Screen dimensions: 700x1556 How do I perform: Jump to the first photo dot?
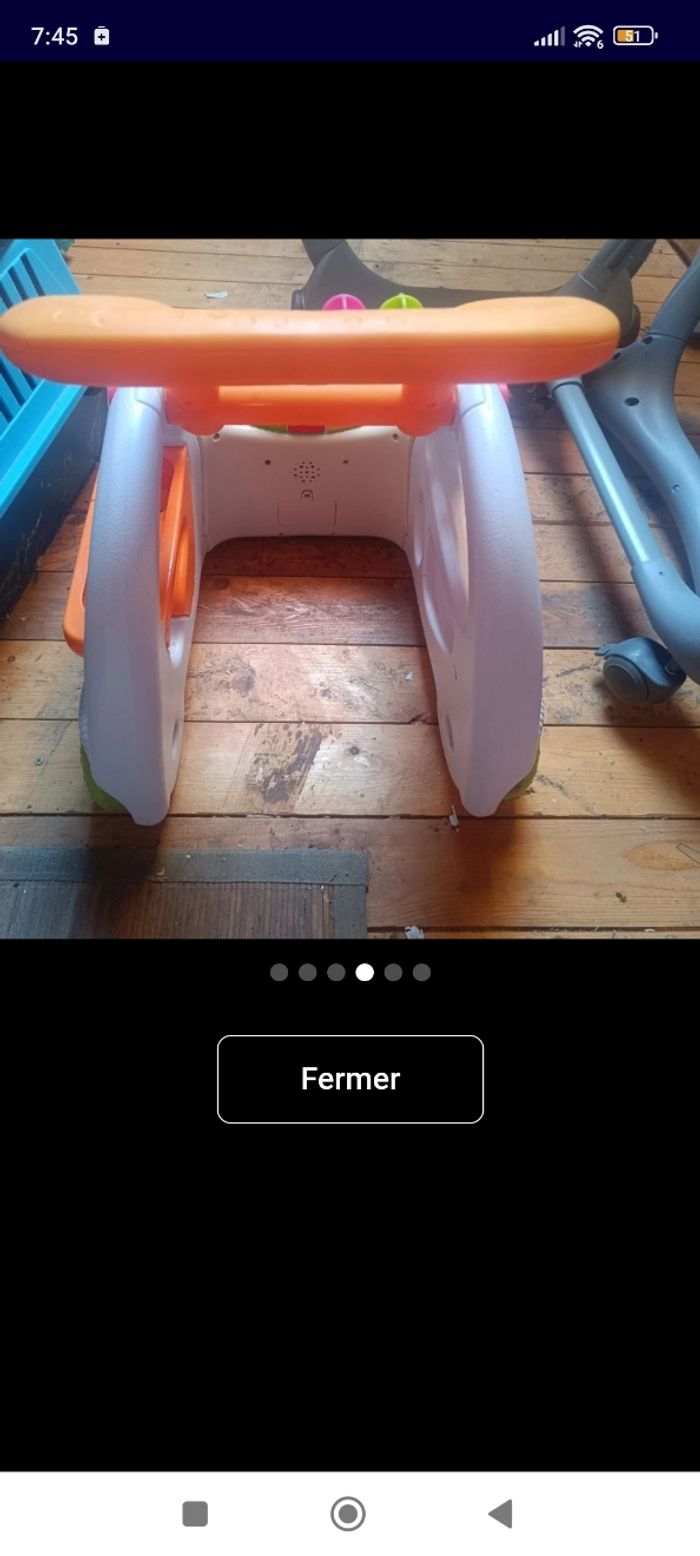[x=279, y=972]
